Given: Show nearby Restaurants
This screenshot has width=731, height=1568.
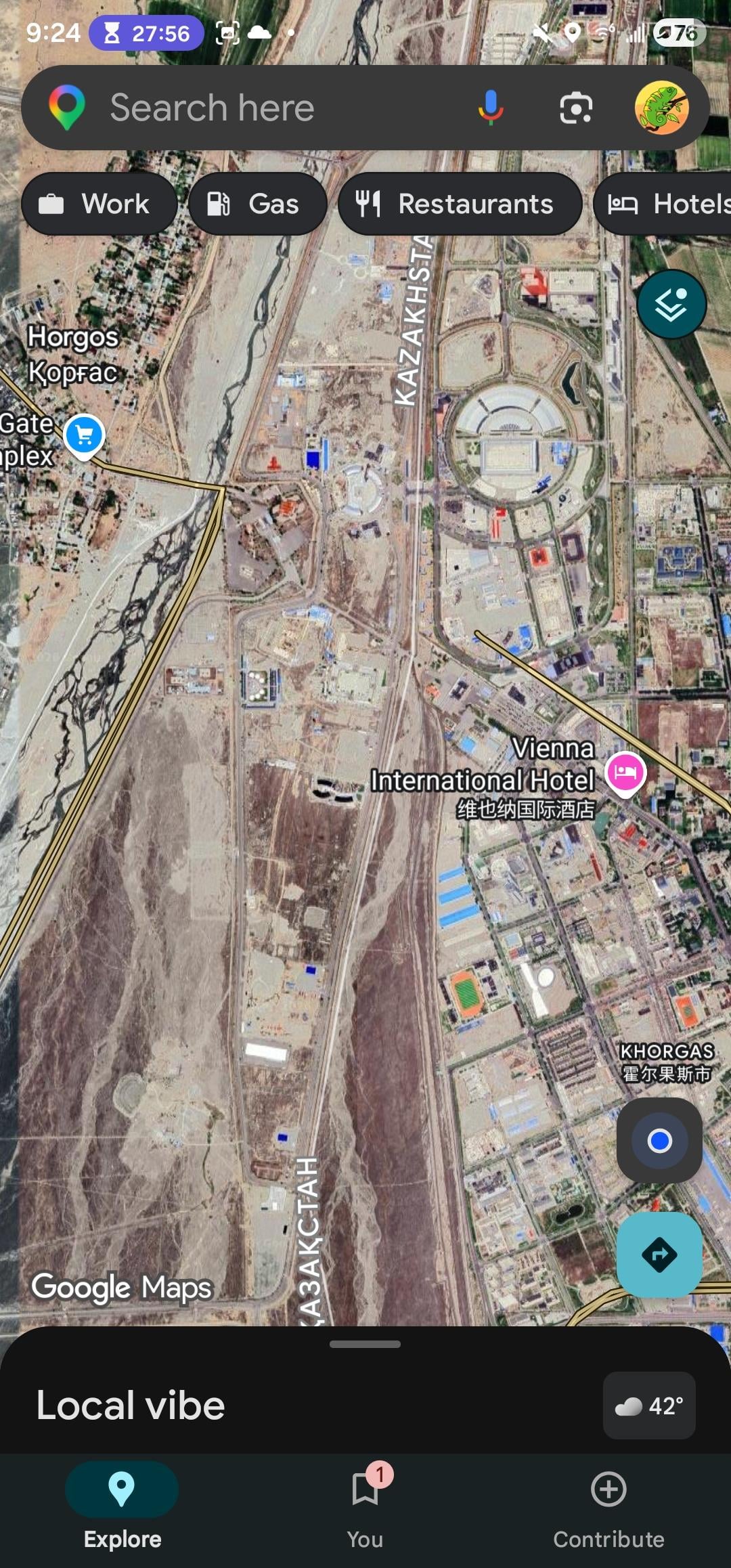Looking at the screenshot, I should click(460, 204).
